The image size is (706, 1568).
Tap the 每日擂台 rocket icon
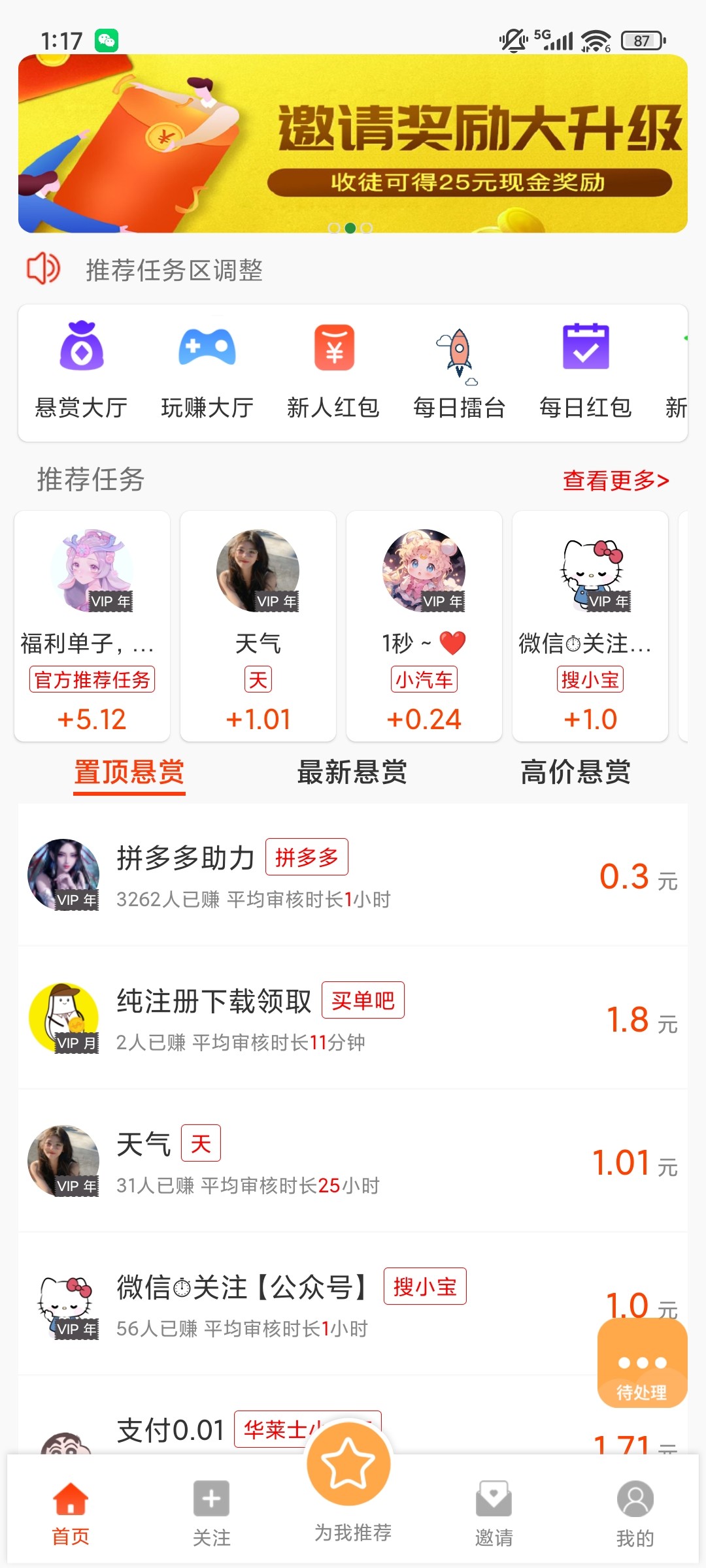(x=459, y=366)
